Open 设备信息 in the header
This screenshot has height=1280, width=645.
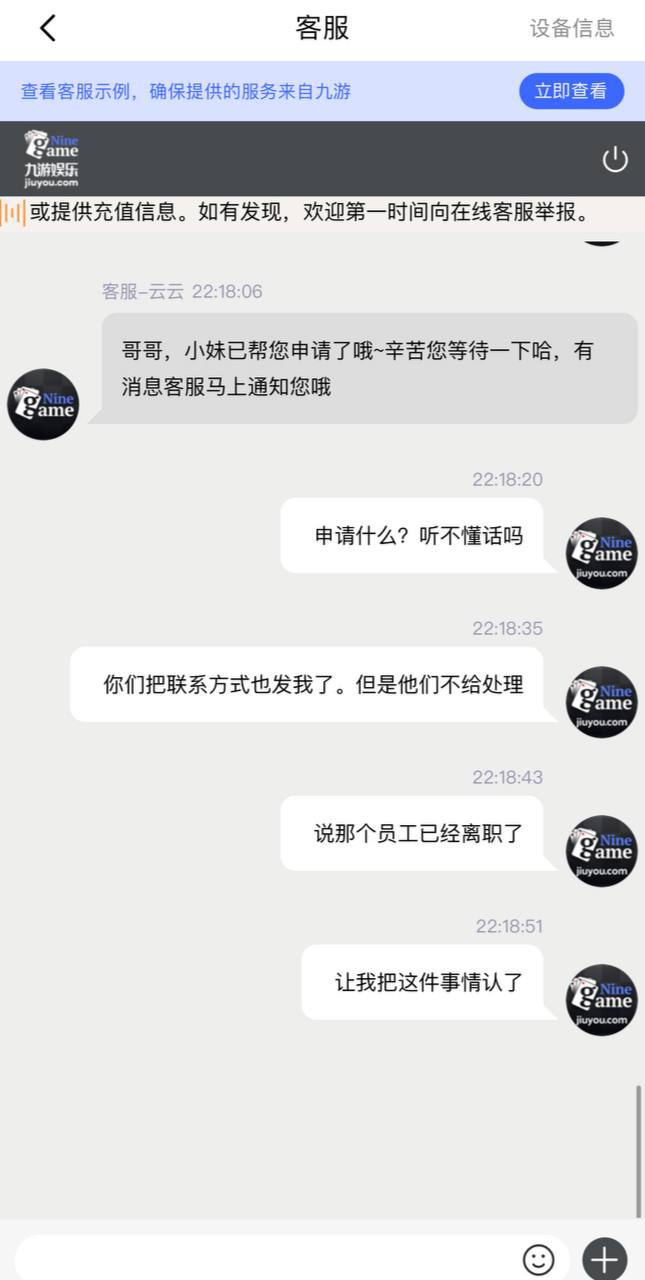572,28
